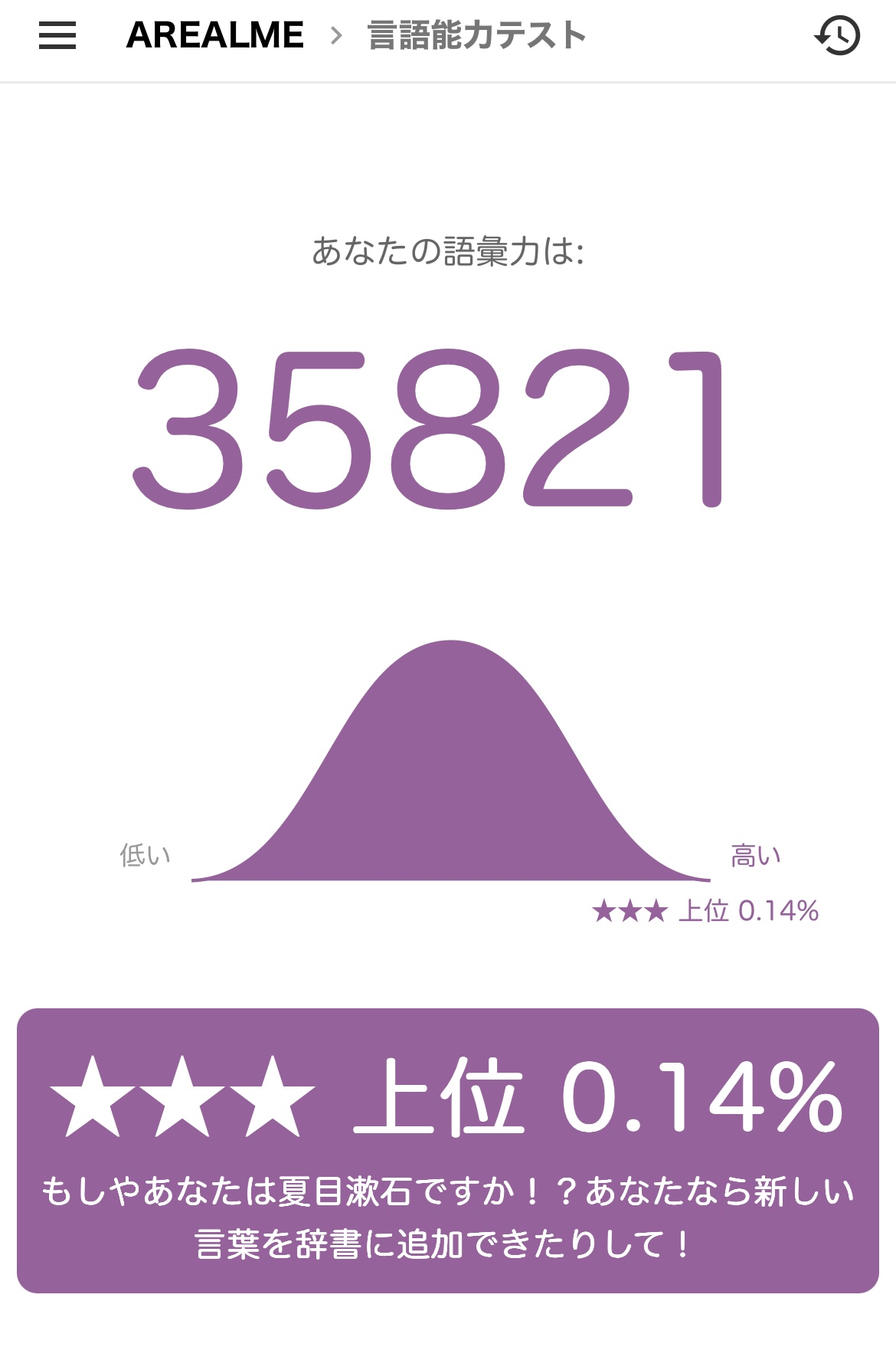Go to the AREALME home link
896x1360 pixels.
pos(214,36)
